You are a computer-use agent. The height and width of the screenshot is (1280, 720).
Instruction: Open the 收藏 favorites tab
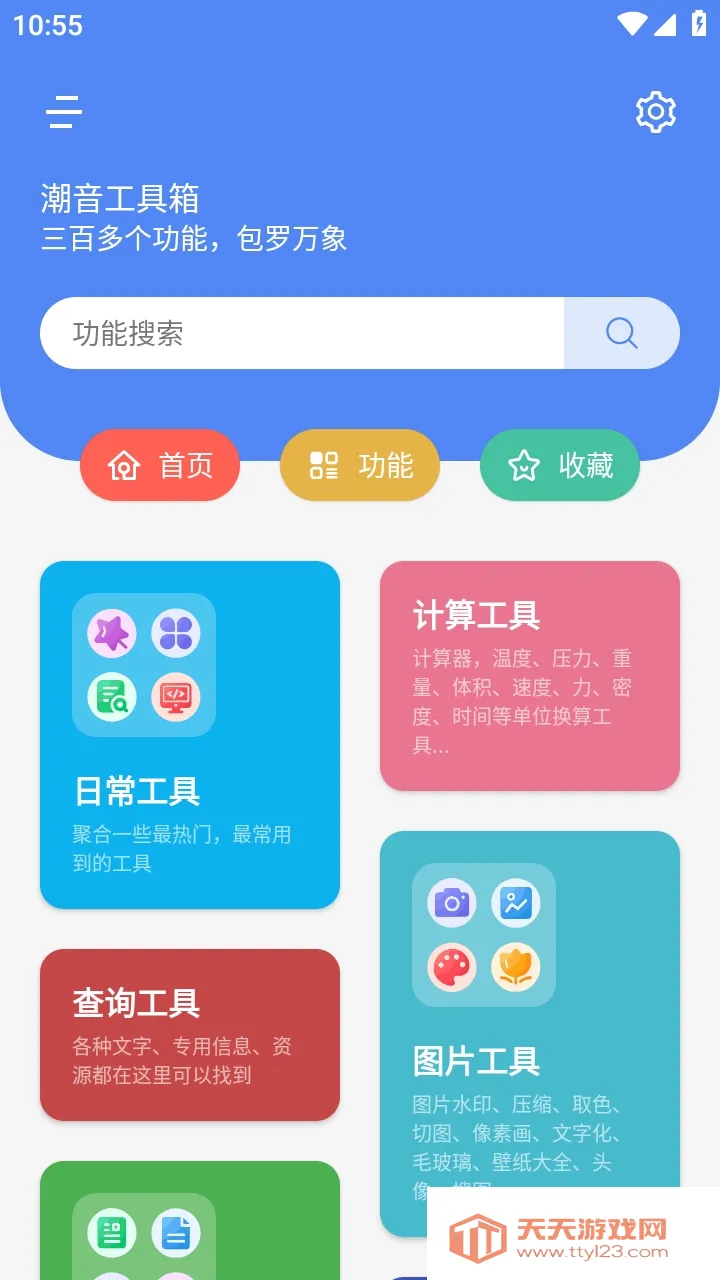pos(559,465)
